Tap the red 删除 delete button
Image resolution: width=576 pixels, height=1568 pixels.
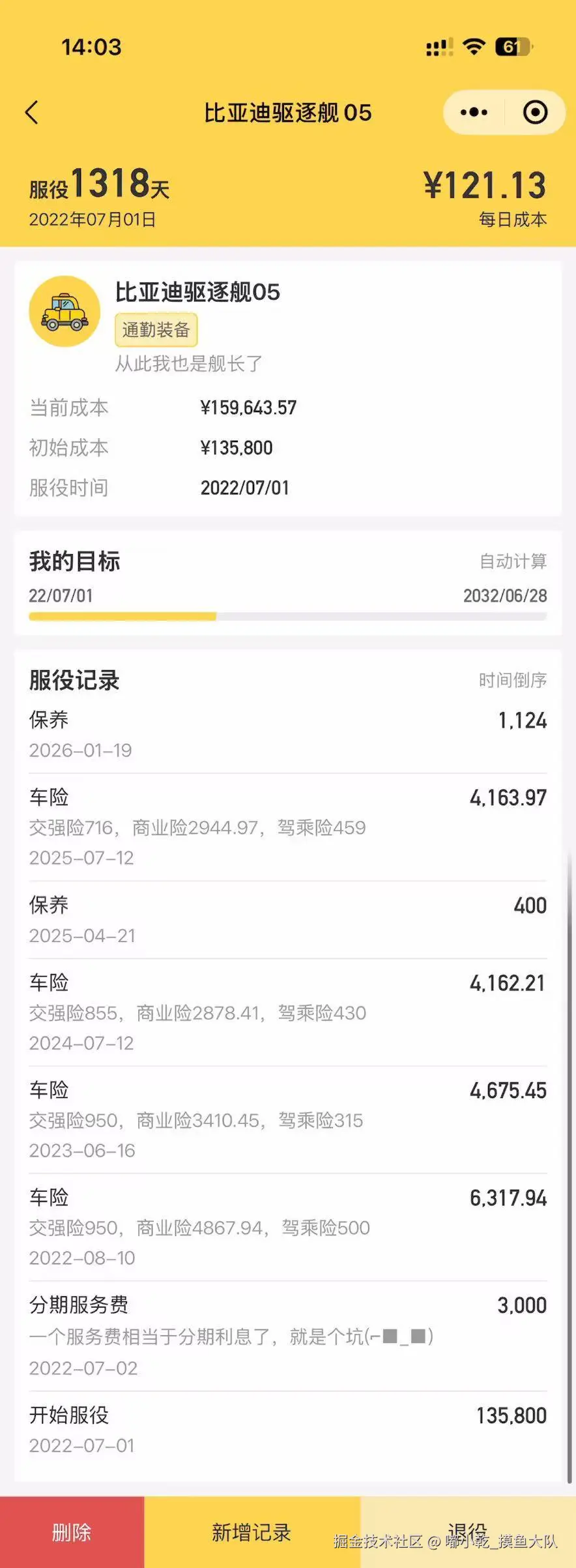point(70,1529)
